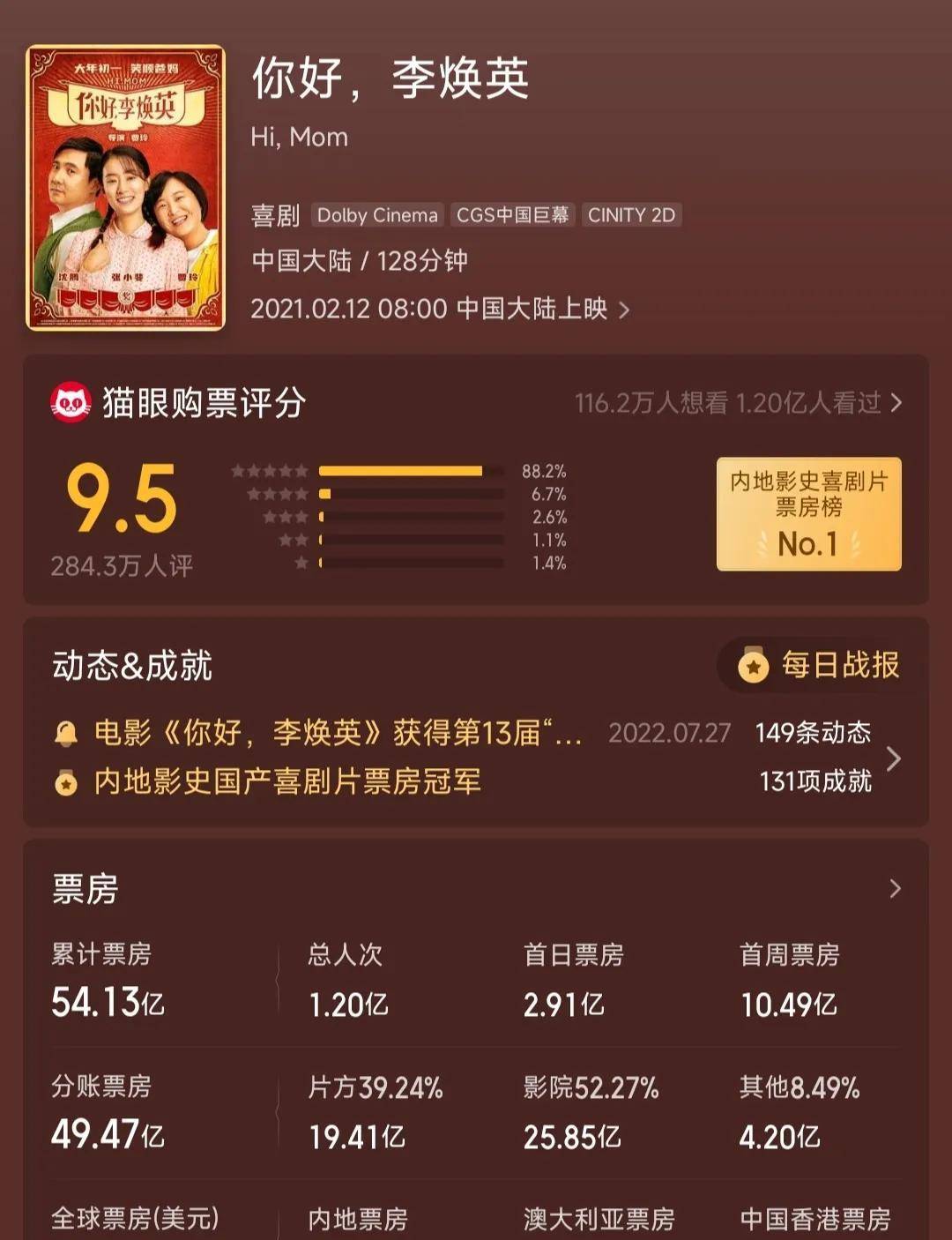Viewport: 952px width, 1240px height.
Task: Open the 13th award news update
Action: coord(338,733)
